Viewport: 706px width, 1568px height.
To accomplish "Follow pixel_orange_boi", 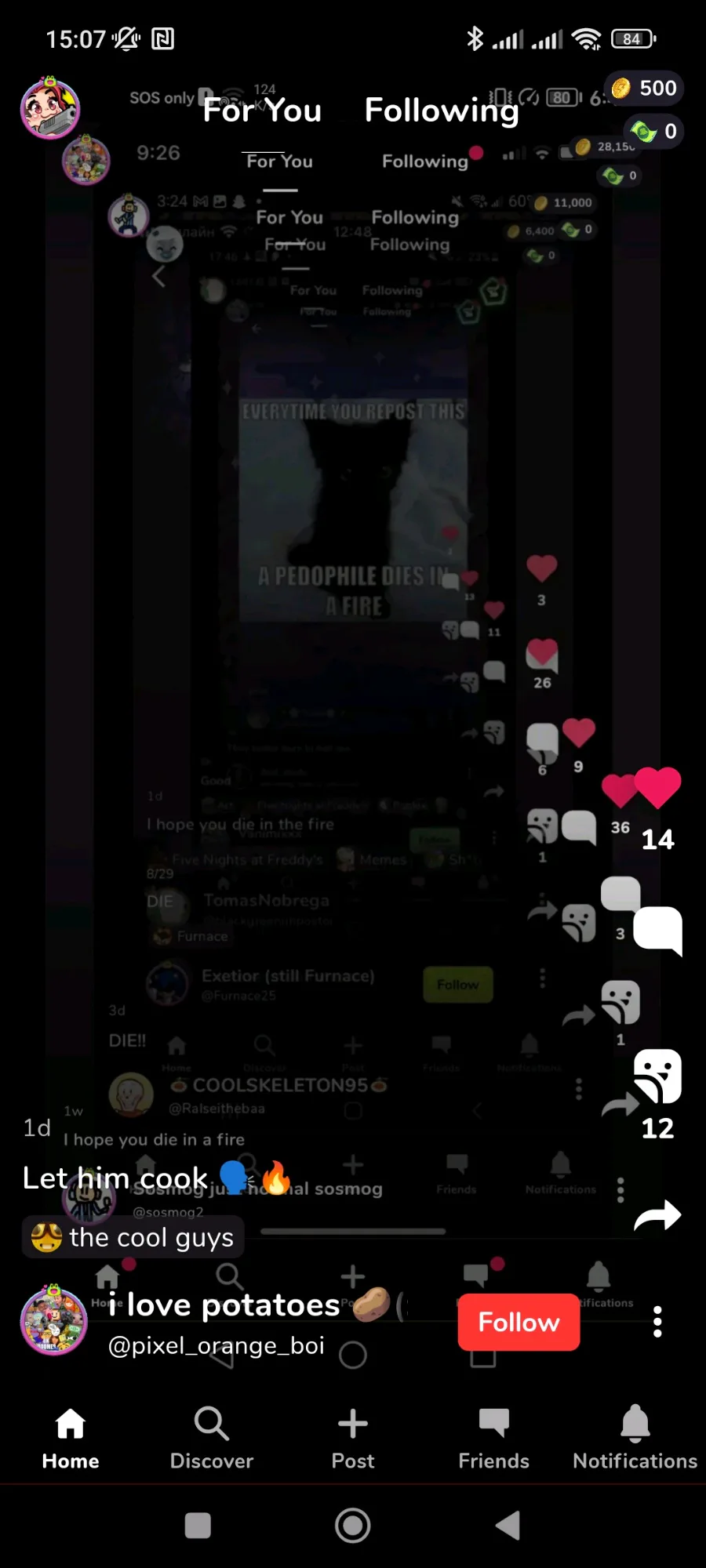I will [x=519, y=1322].
